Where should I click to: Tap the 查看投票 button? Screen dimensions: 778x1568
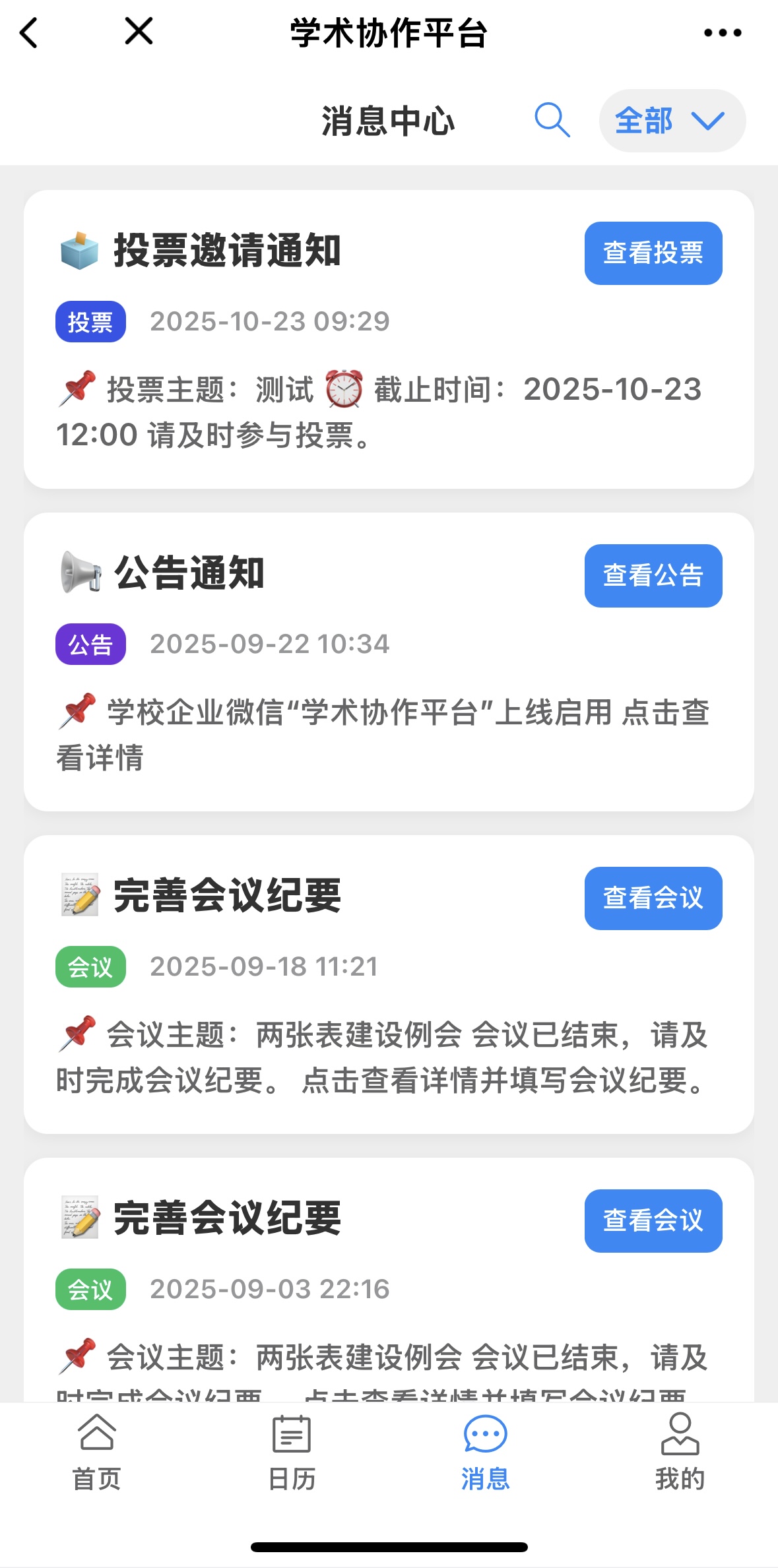(x=653, y=253)
